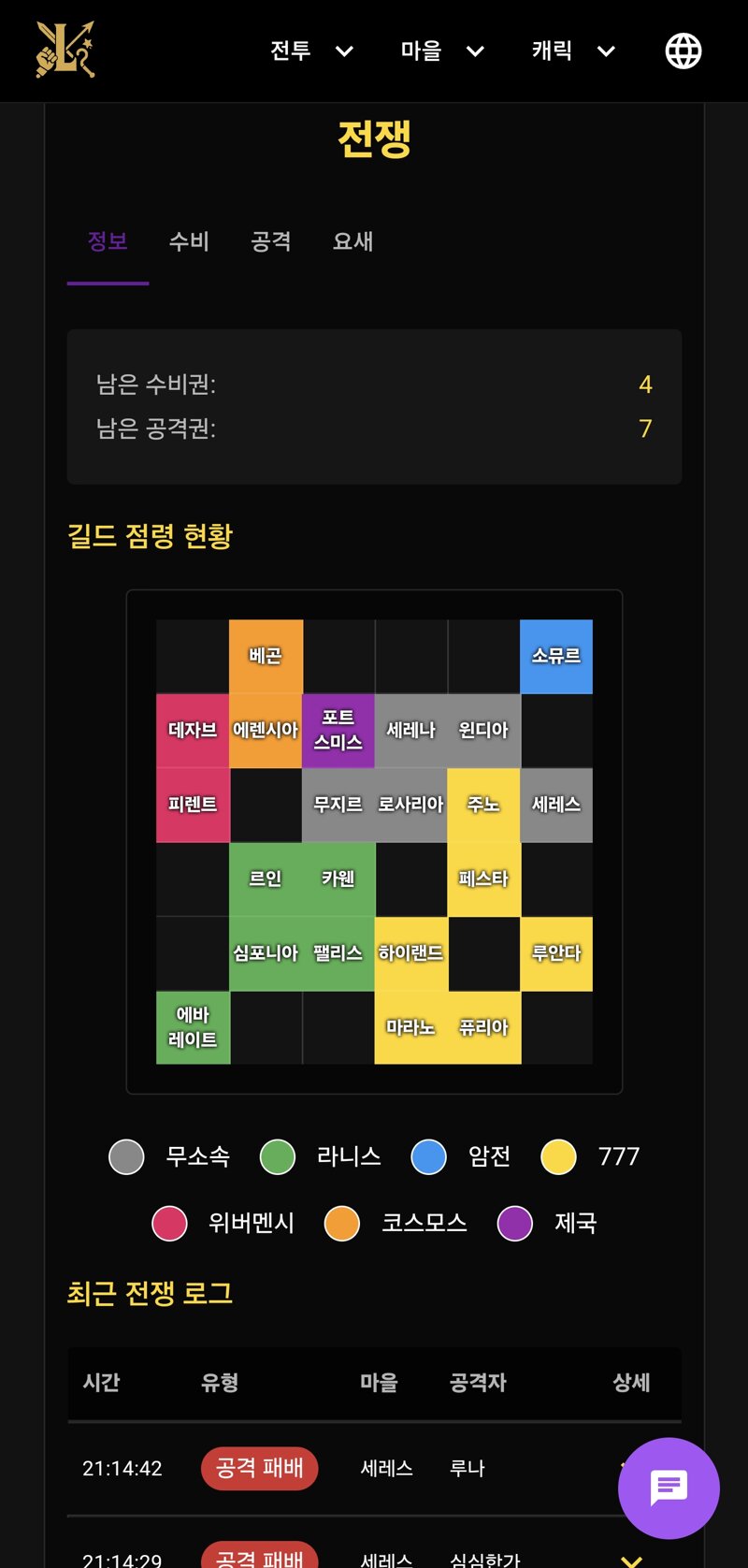Tap the logo to go home
The height and width of the screenshot is (1568, 748).
[65, 50]
